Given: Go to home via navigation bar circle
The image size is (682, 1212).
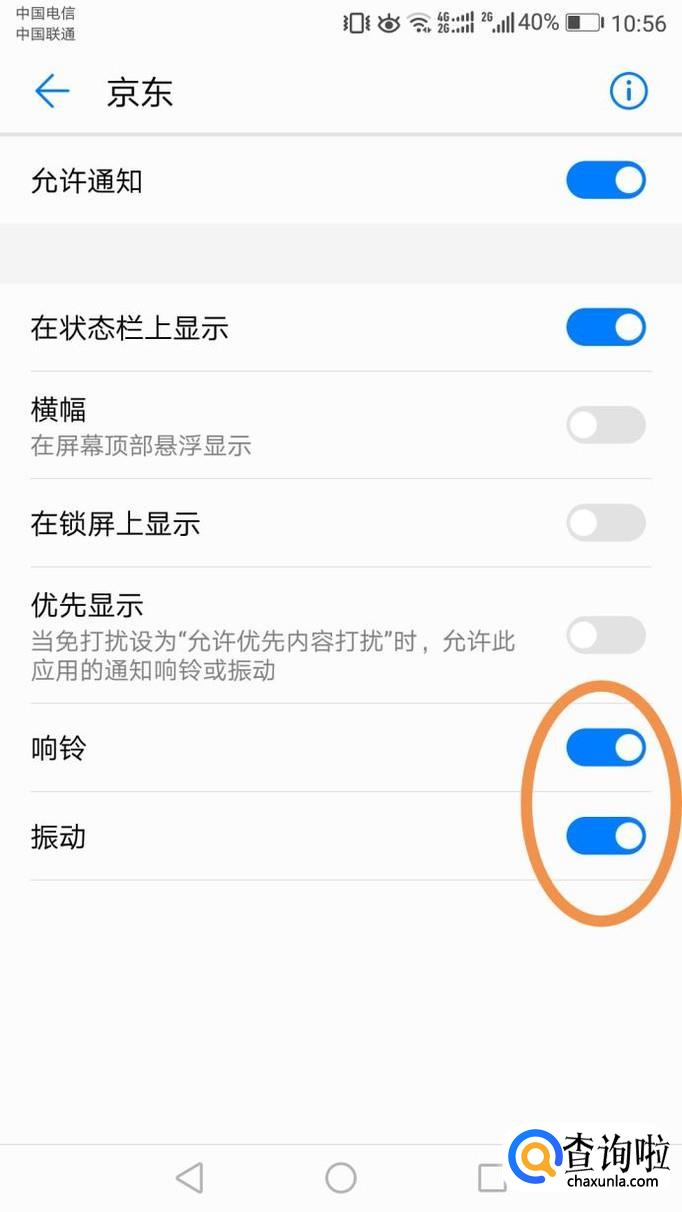Looking at the screenshot, I should (341, 1177).
